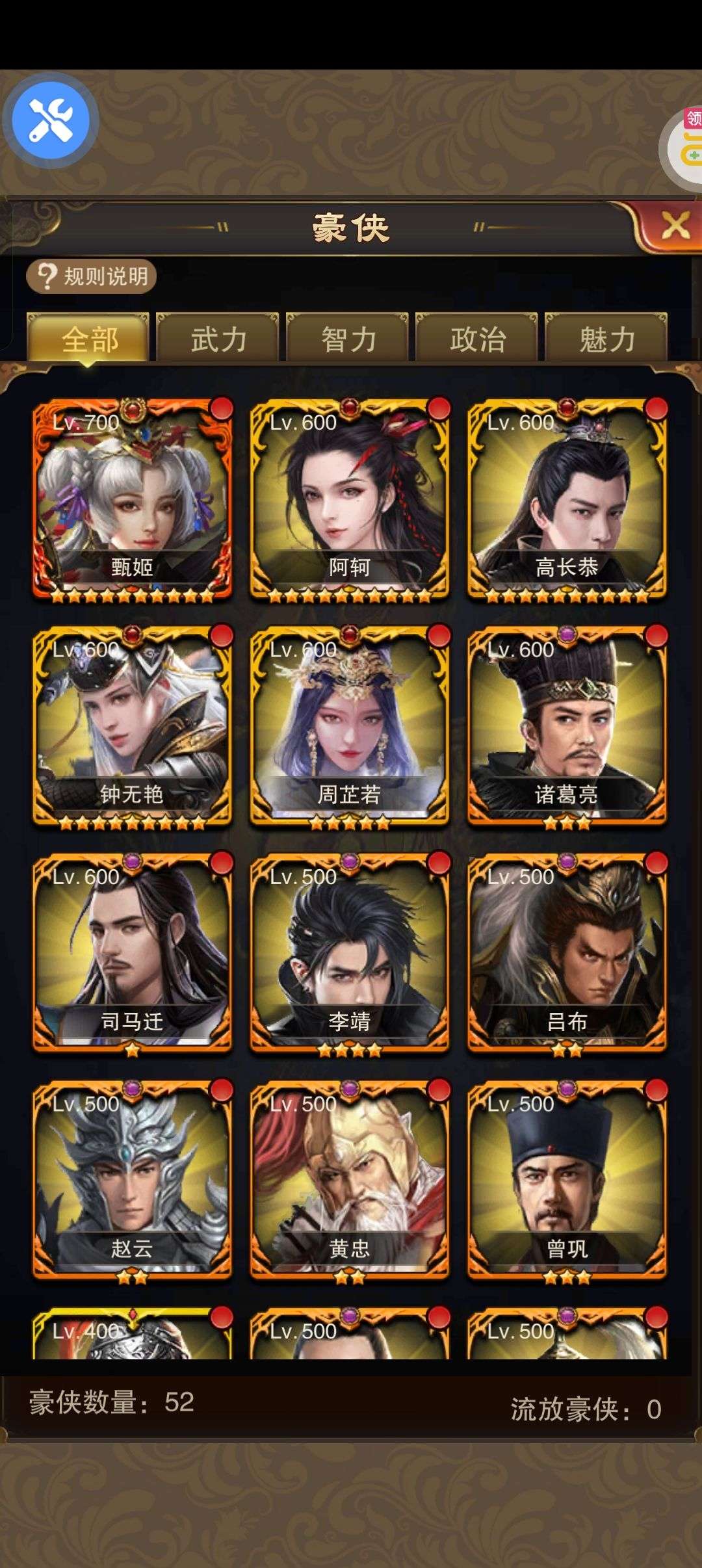Select the 政治 tab
Viewport: 702px width, 1568px height.
[476, 338]
